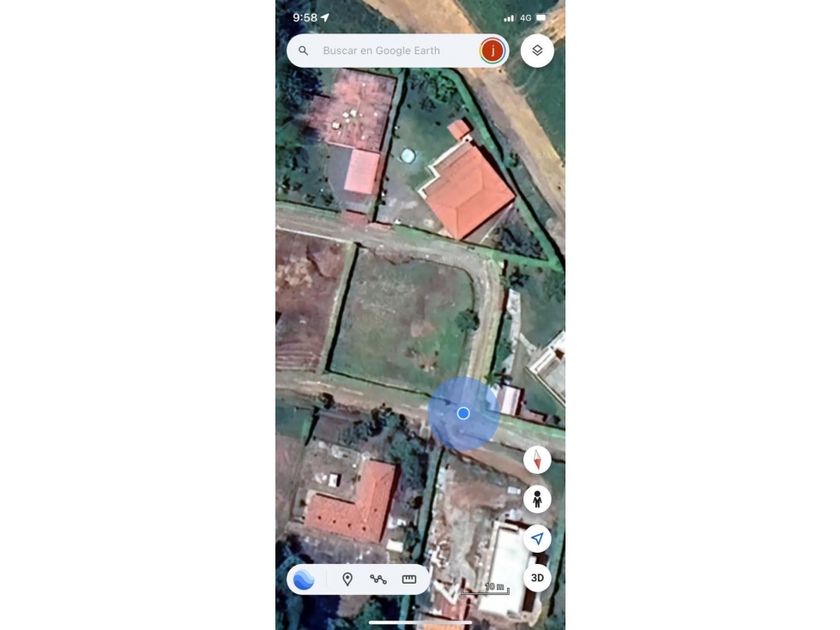Image resolution: width=840 pixels, height=630 pixels.
Task: Draw a path with the line tool
Action: click(378, 579)
